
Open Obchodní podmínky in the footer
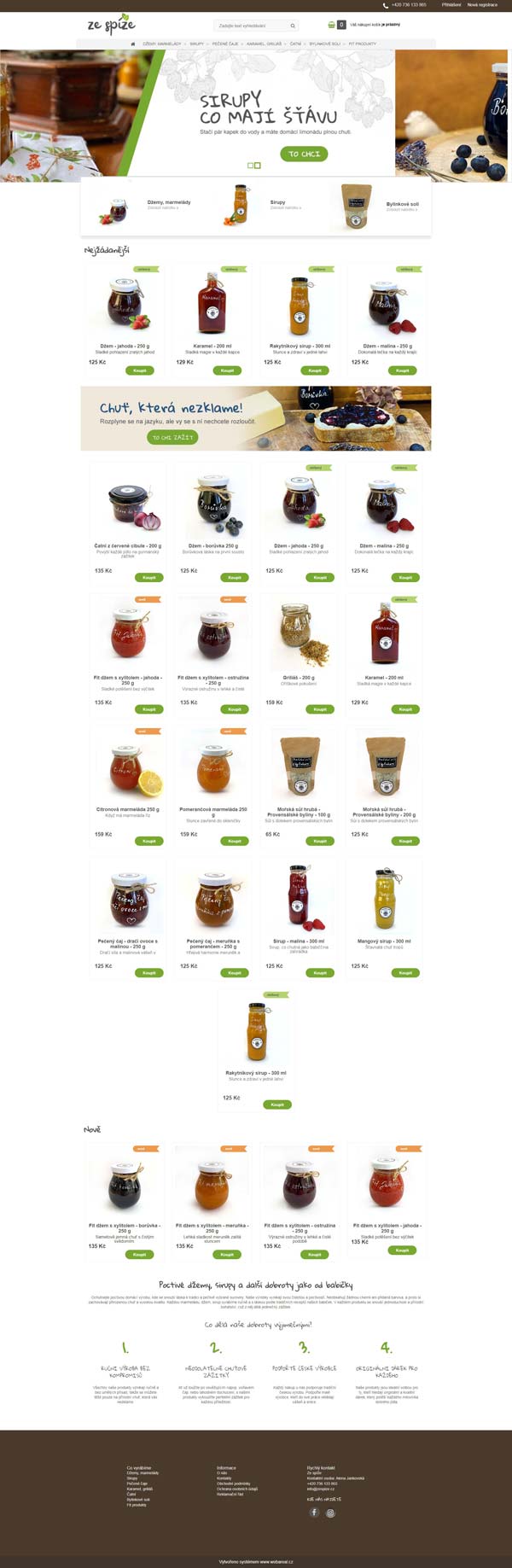pos(233,1483)
